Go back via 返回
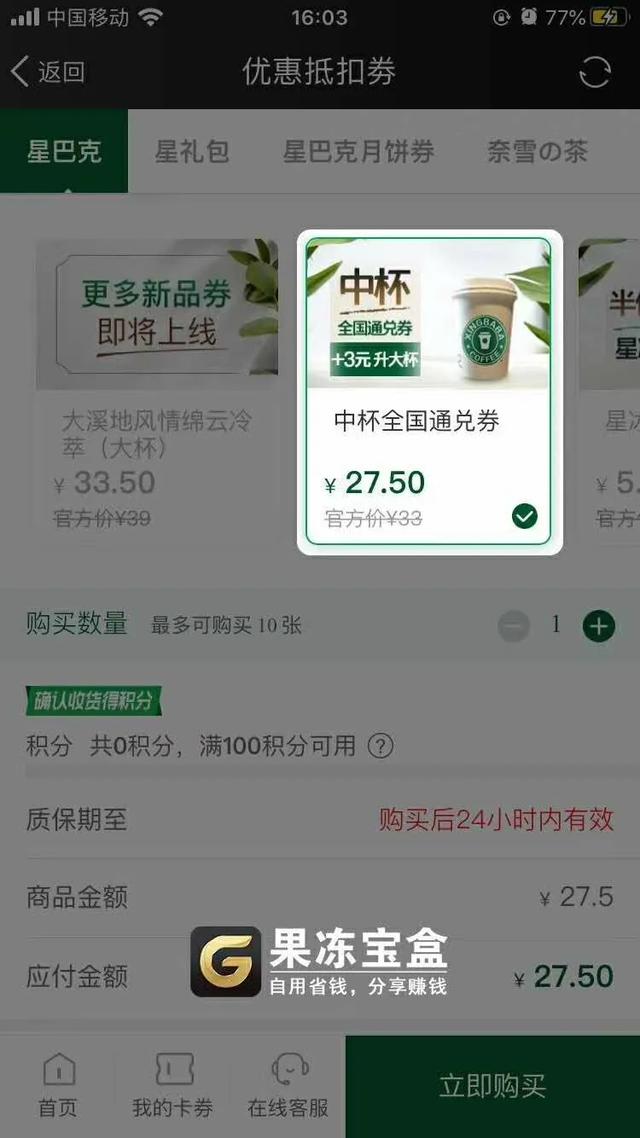This screenshot has width=640, height=1138. [x=47, y=72]
